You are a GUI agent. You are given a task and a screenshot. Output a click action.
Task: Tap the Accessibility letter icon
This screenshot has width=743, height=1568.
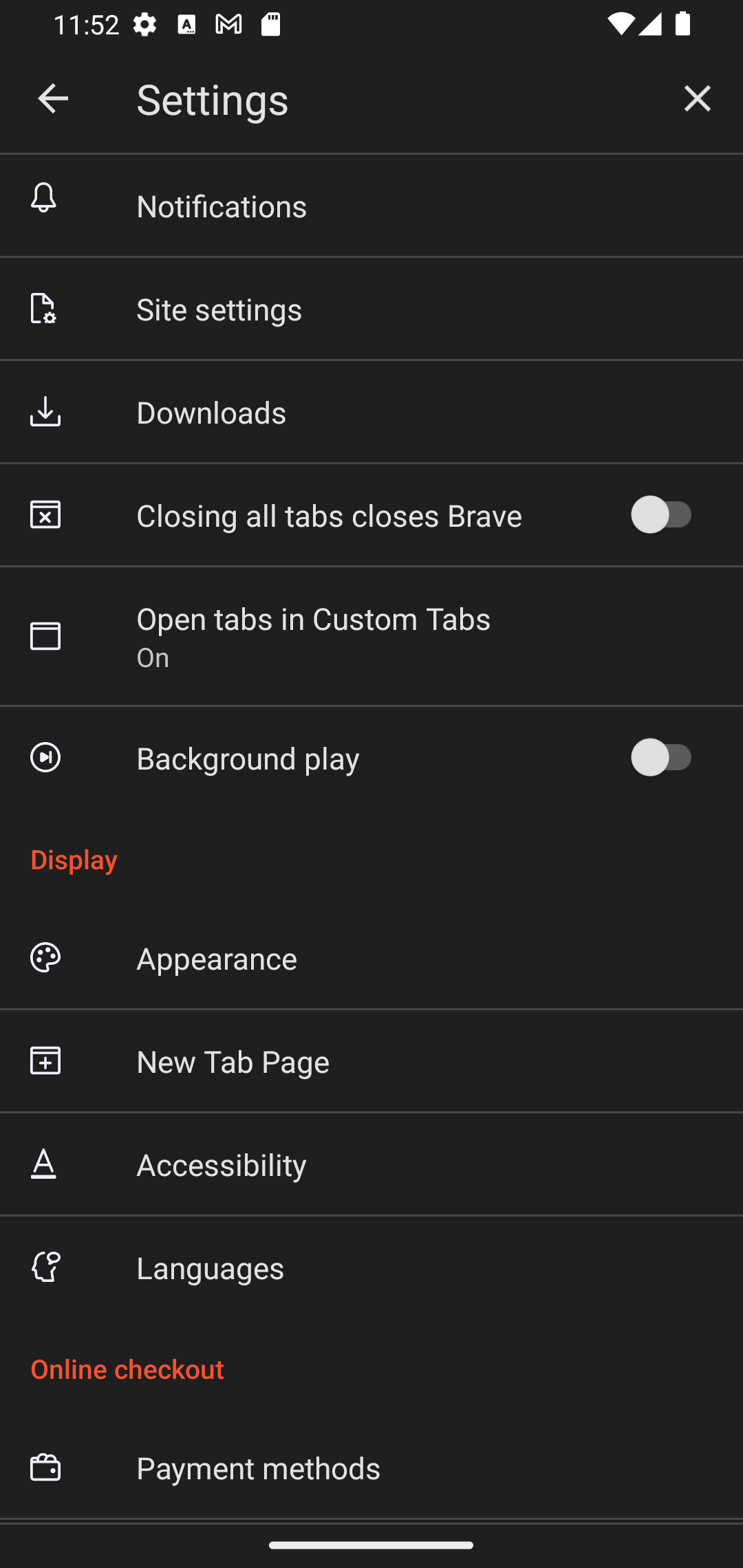tap(45, 1164)
